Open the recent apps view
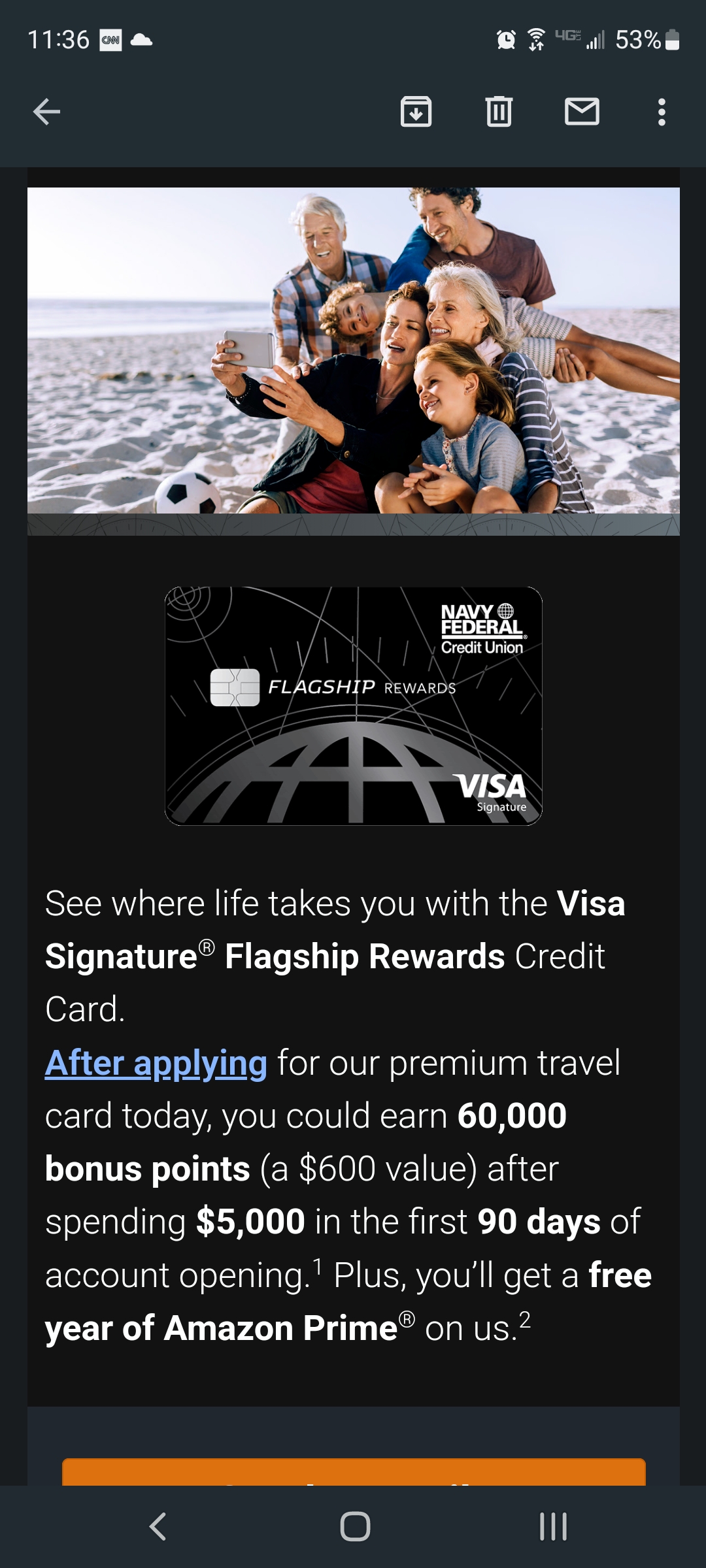Viewport: 706px width, 1568px height. 553,1527
